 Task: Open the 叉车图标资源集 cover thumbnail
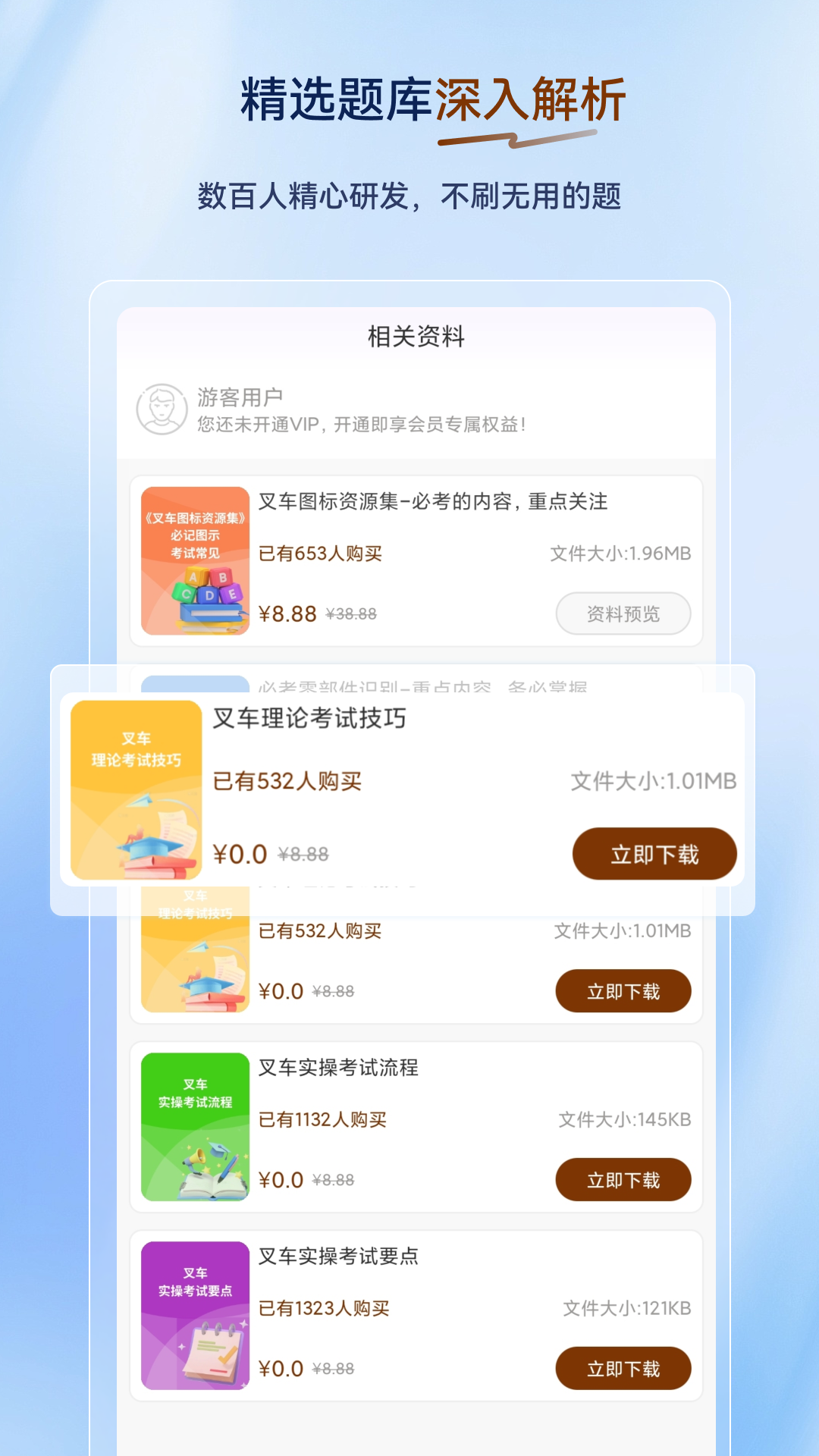pyautogui.click(x=193, y=561)
